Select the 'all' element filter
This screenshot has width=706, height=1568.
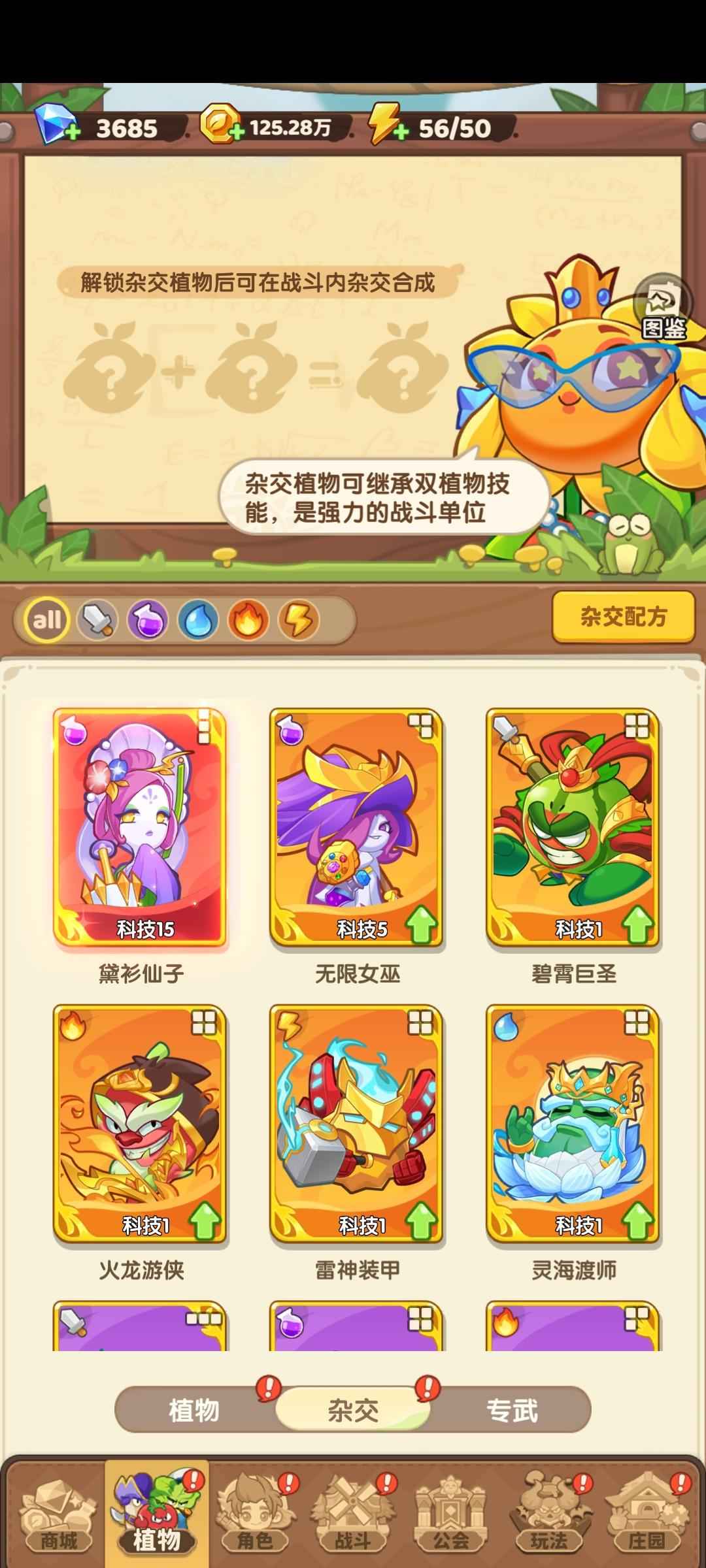[47, 619]
